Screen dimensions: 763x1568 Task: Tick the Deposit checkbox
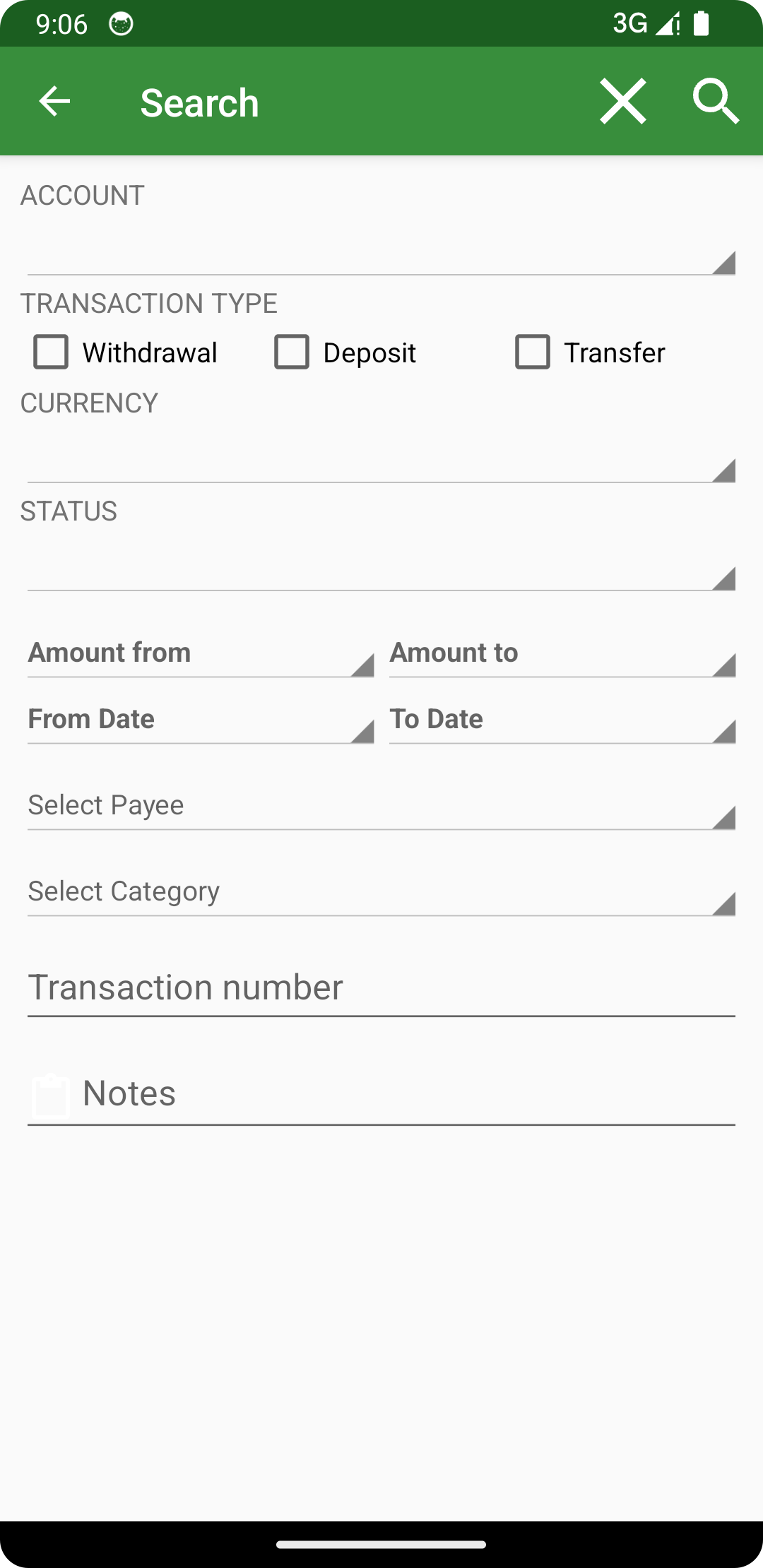pyautogui.click(x=292, y=352)
